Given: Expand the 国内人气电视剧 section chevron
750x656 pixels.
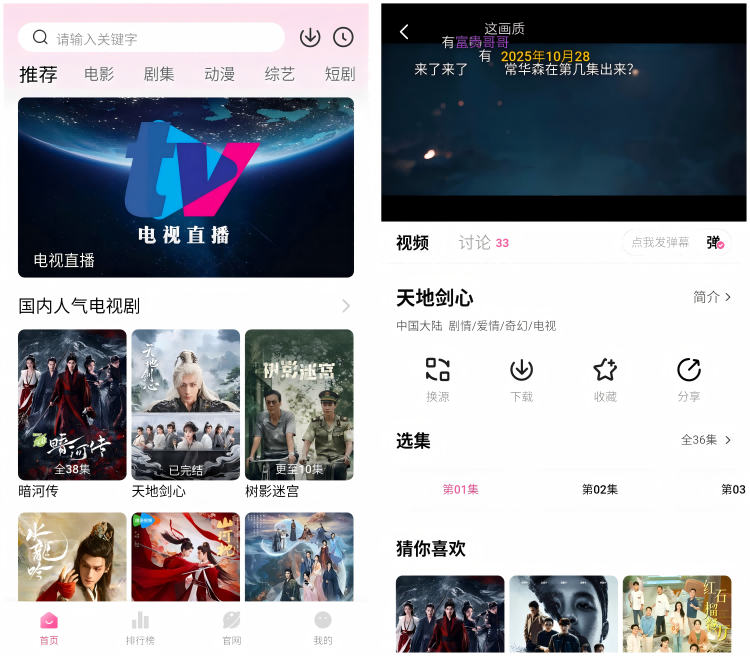Looking at the screenshot, I should point(346,306).
